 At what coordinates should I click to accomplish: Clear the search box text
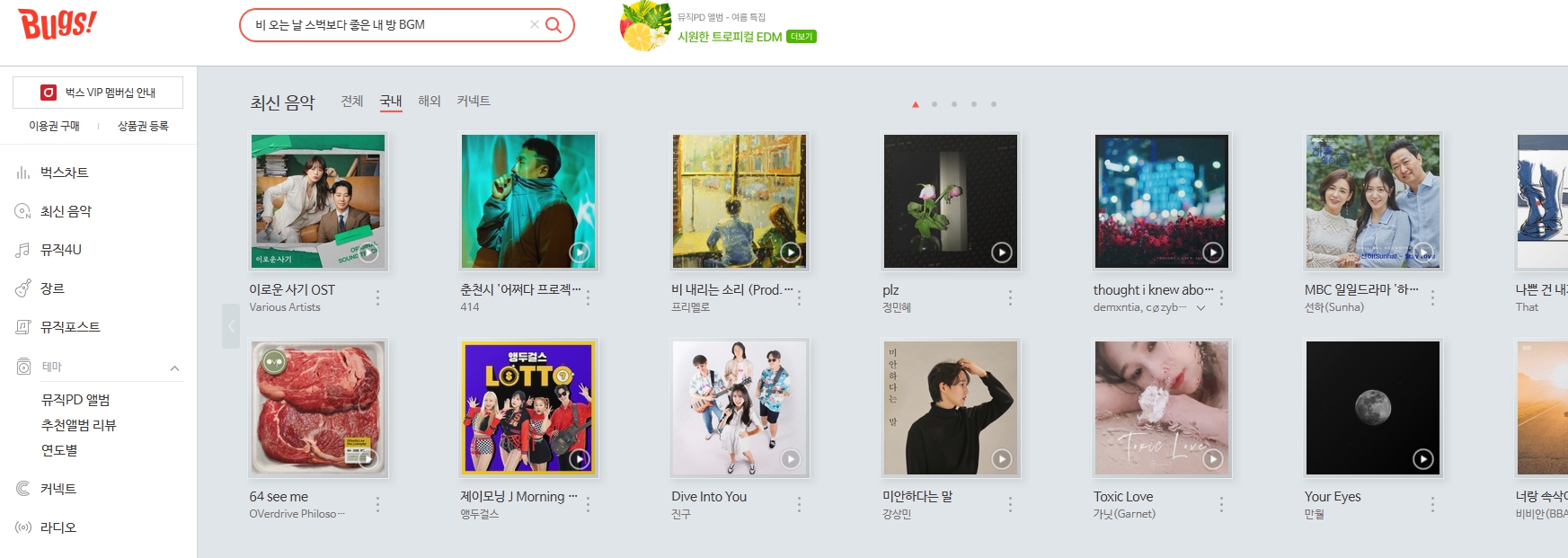[535, 25]
